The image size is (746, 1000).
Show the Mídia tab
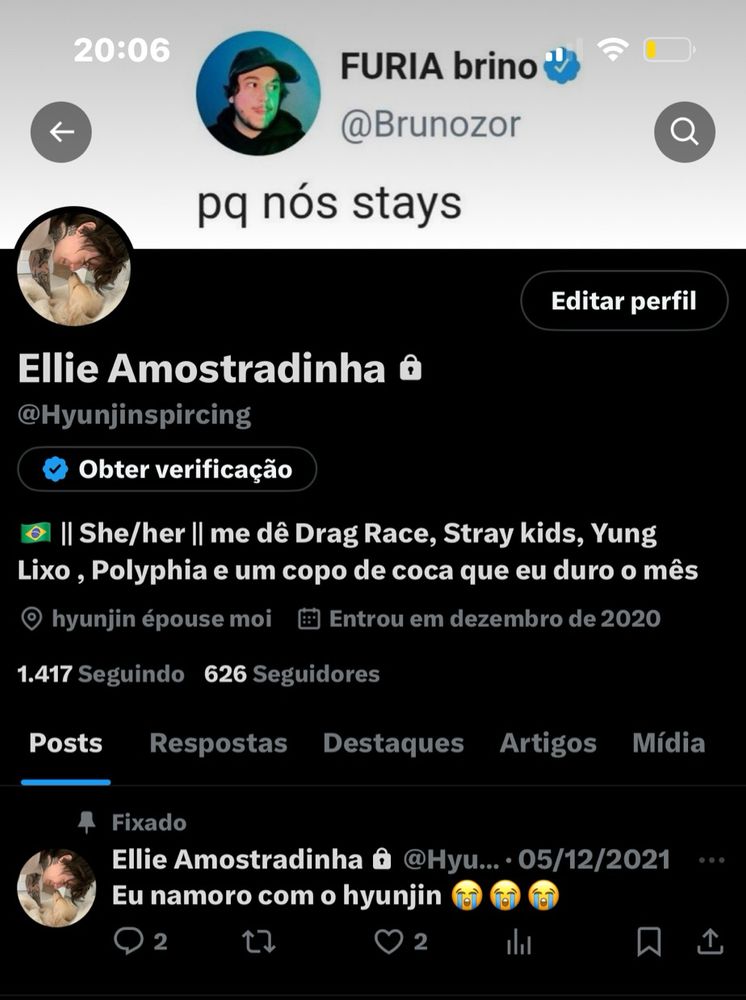668,744
